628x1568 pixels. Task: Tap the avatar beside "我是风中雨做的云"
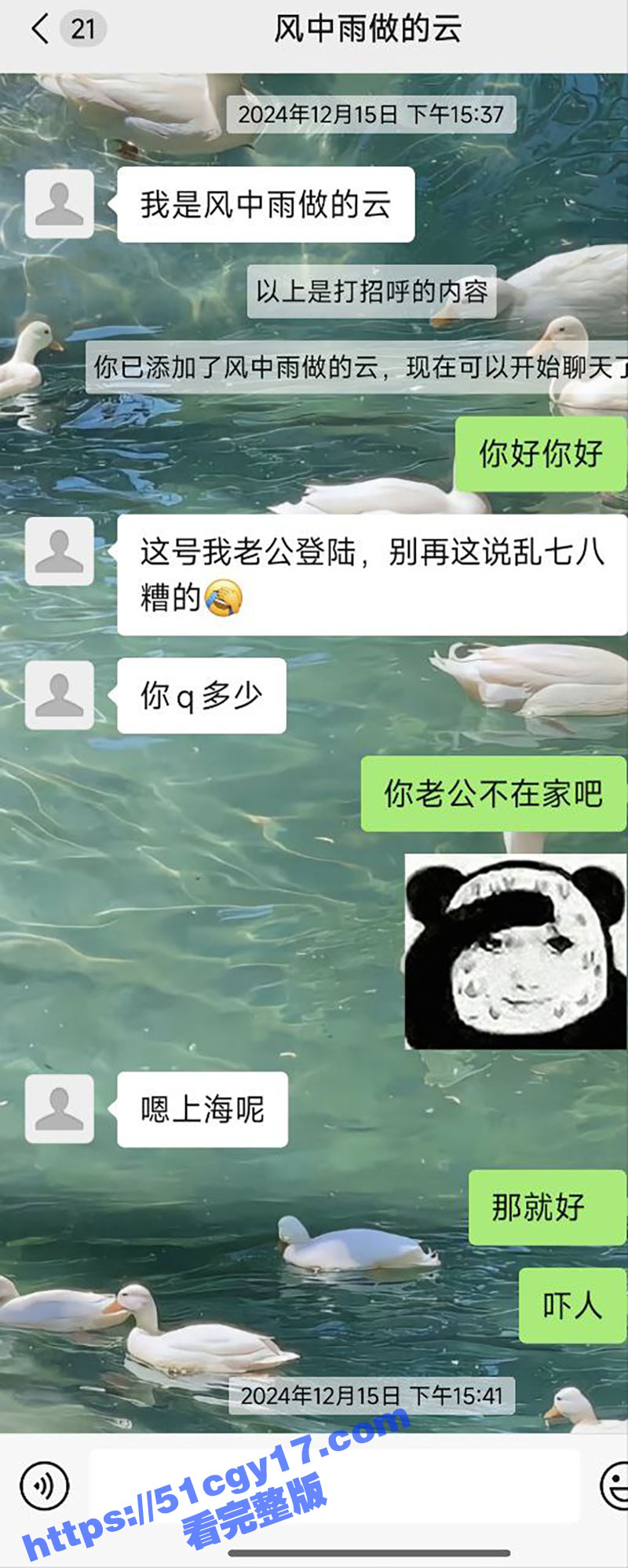point(60,204)
